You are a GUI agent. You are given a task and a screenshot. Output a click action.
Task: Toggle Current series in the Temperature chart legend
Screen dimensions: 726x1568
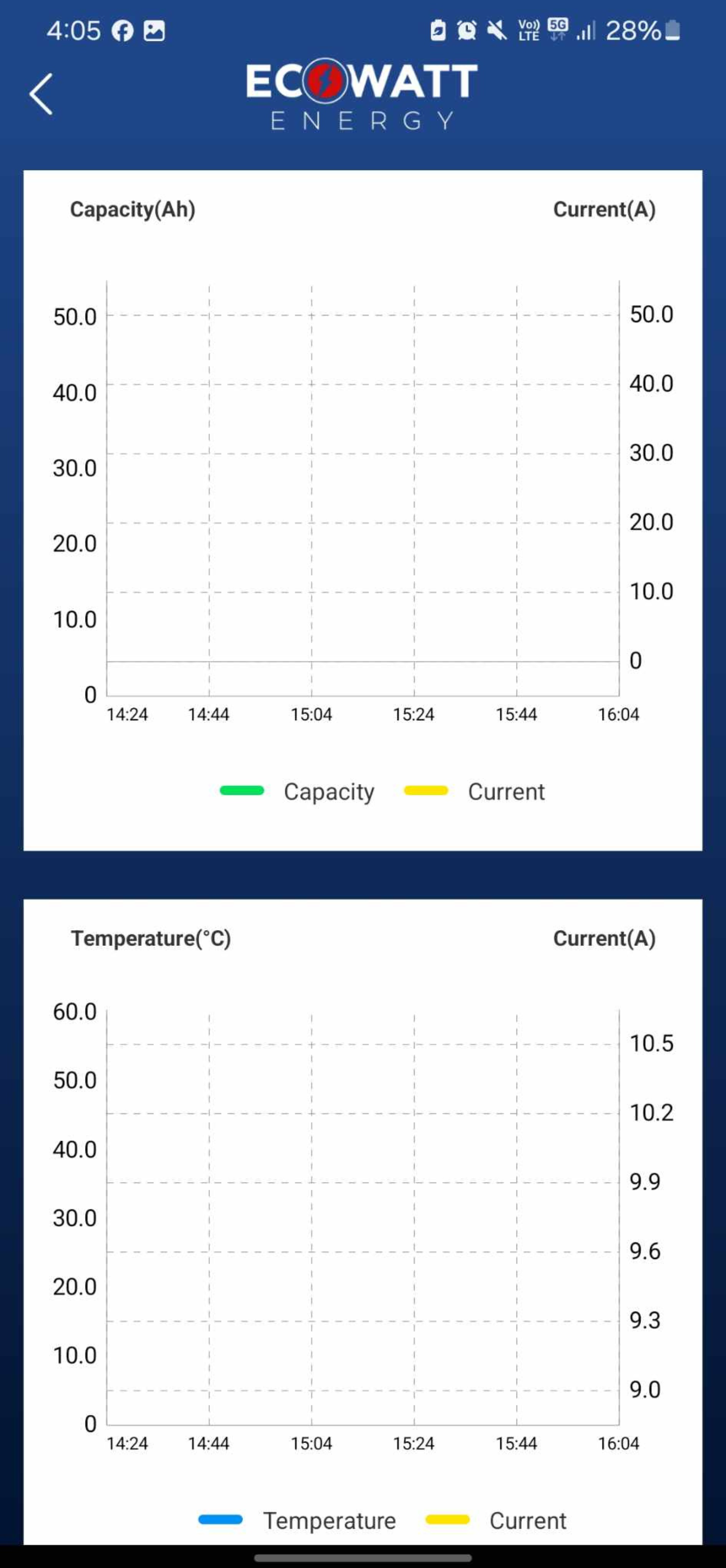pos(496,1520)
